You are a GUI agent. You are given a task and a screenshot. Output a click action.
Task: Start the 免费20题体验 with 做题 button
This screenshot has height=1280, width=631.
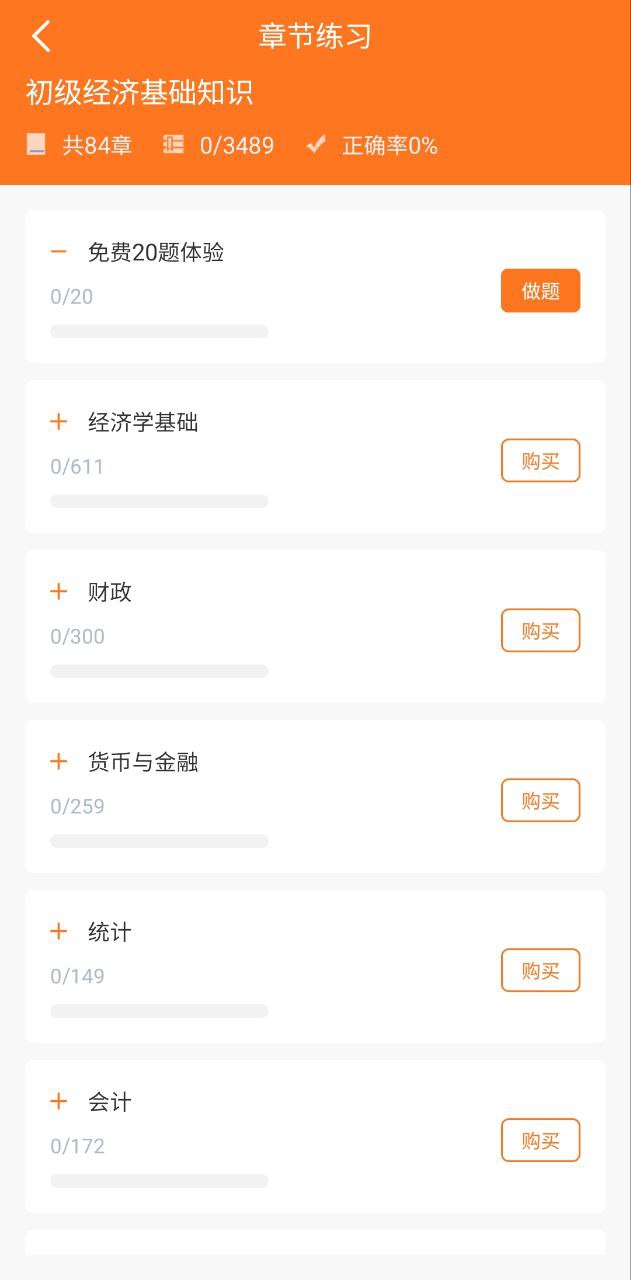[540, 291]
